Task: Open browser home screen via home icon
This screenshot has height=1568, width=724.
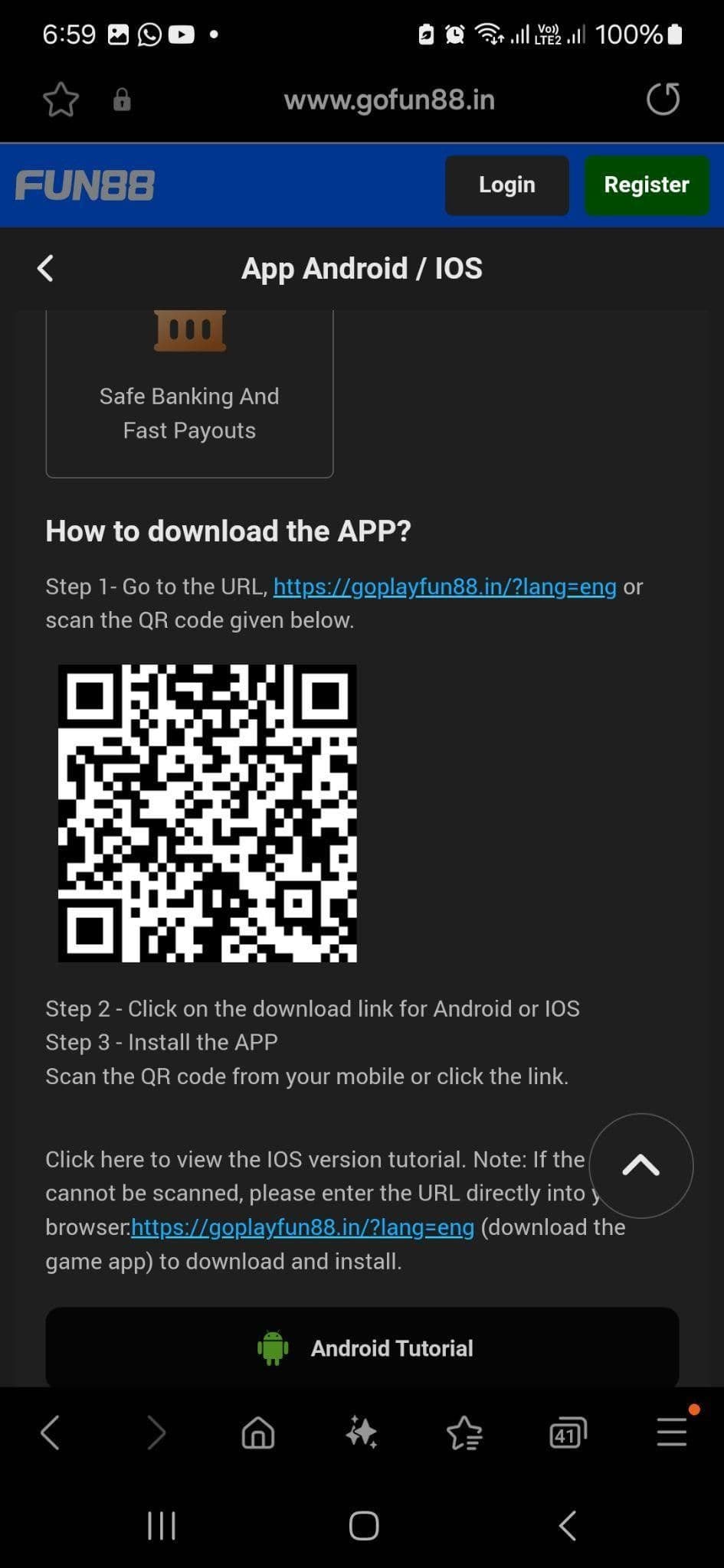Action: tap(258, 1433)
